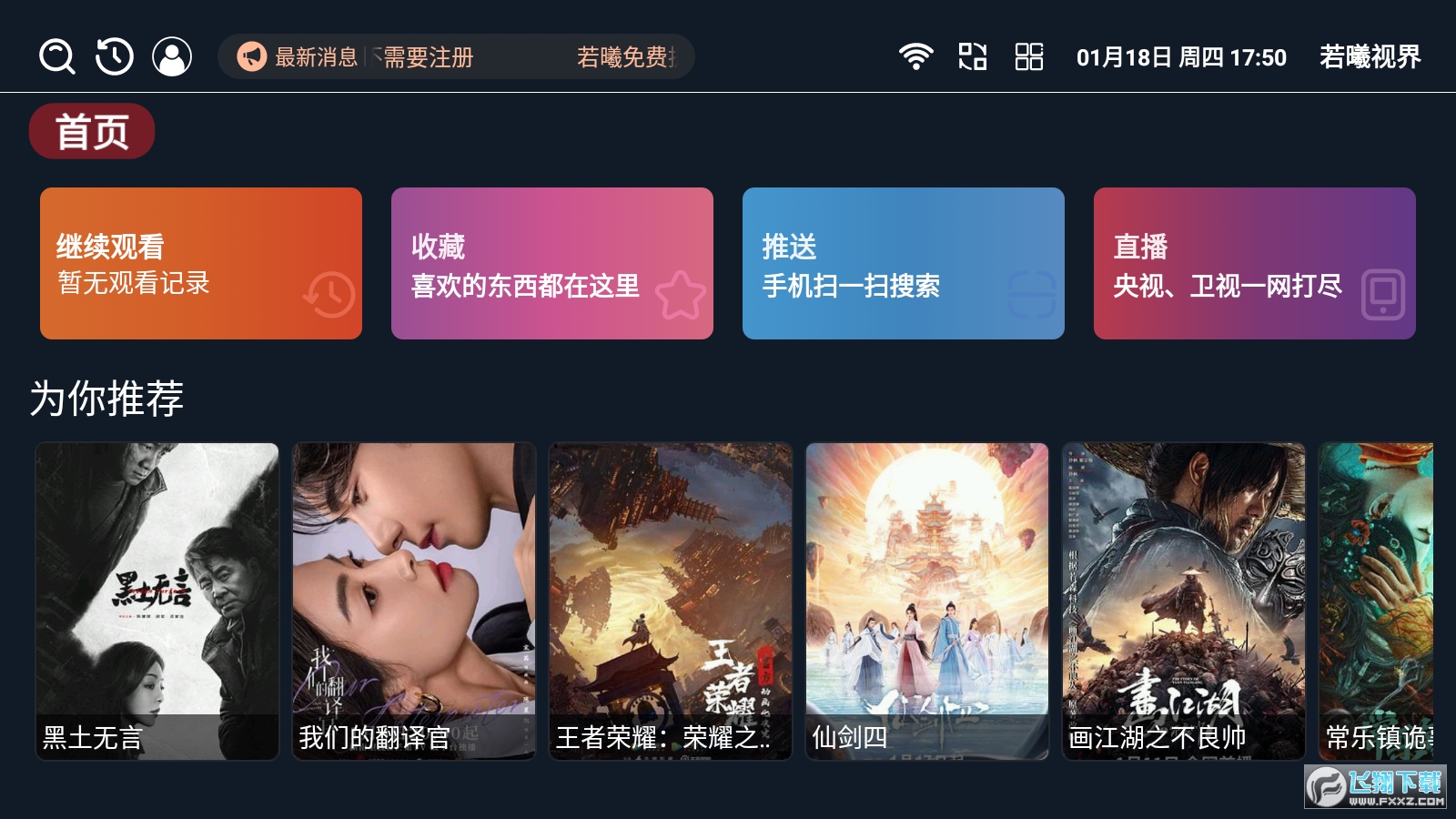Open the 仙剑四 poster
This screenshot has height=819, width=1456.
927,601
